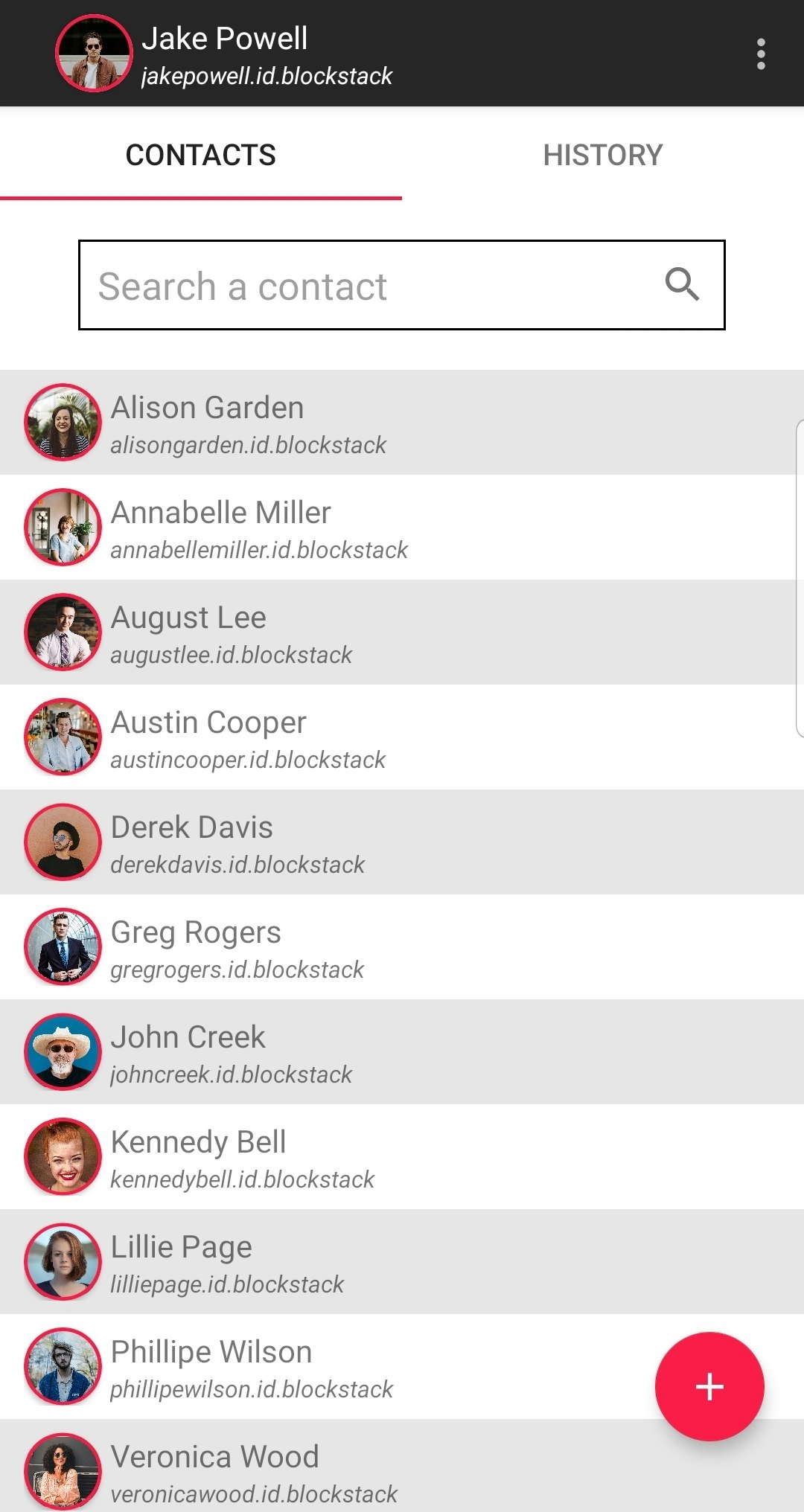Screen dimensions: 804x1512
Task: Select John Creek contact row
Action: pyautogui.click(x=298, y=1053)
